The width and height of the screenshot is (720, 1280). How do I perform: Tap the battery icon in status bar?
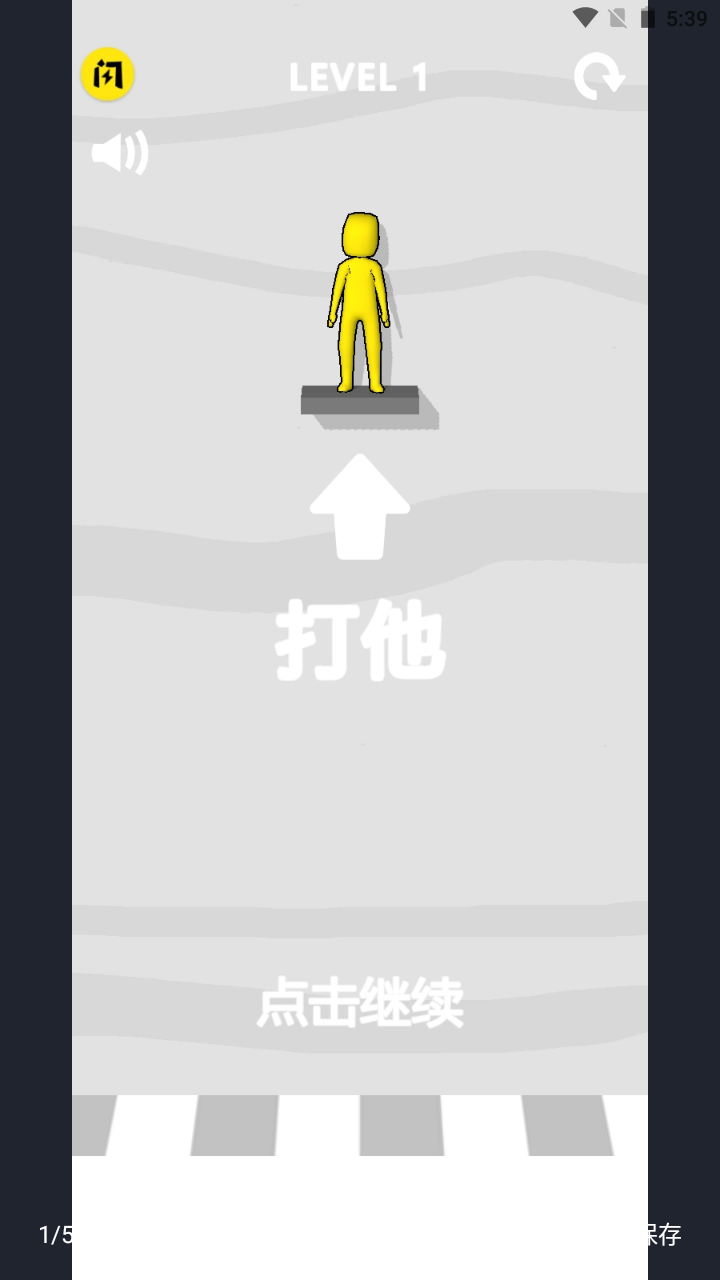tap(650, 17)
